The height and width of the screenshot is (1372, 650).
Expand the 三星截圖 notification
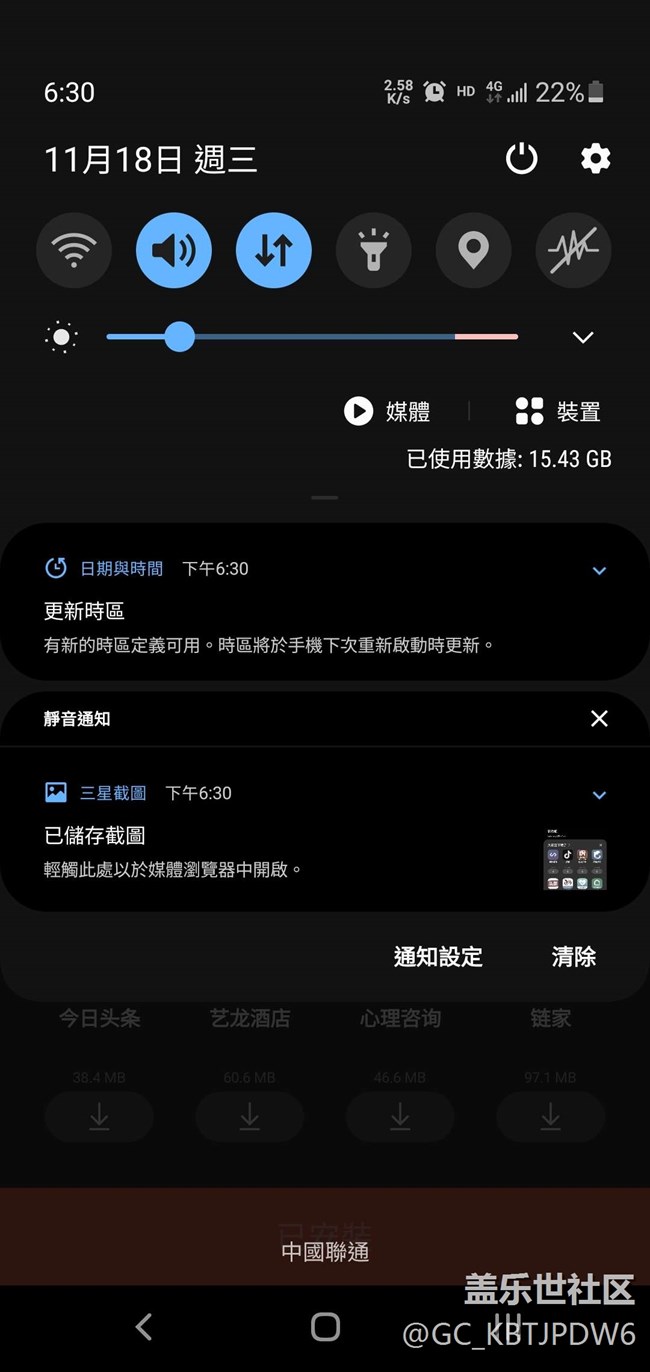(x=599, y=795)
